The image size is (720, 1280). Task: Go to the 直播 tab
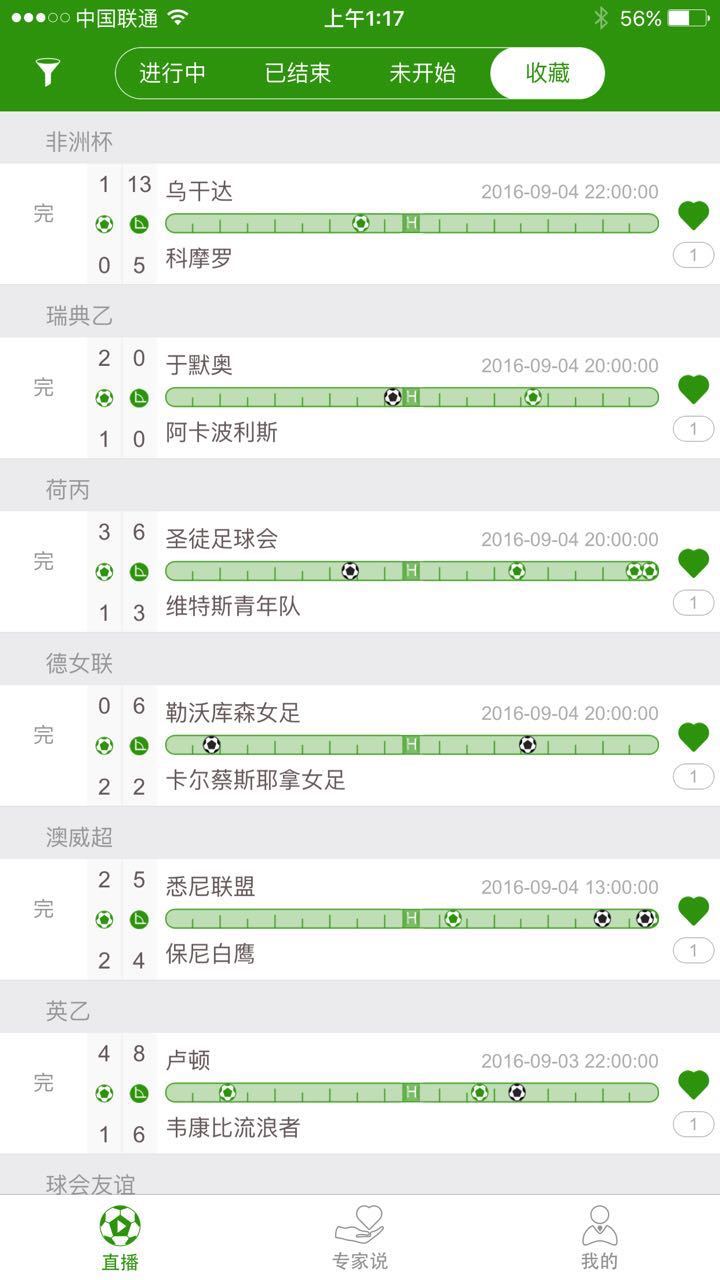coord(120,1238)
